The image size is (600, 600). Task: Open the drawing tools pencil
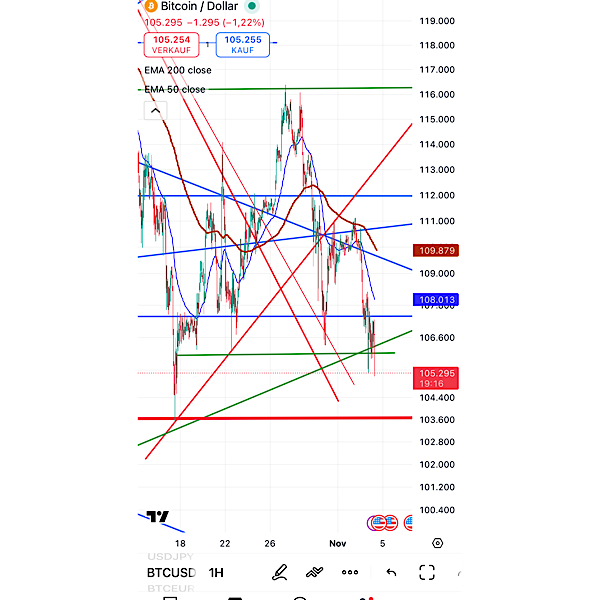click(x=280, y=573)
